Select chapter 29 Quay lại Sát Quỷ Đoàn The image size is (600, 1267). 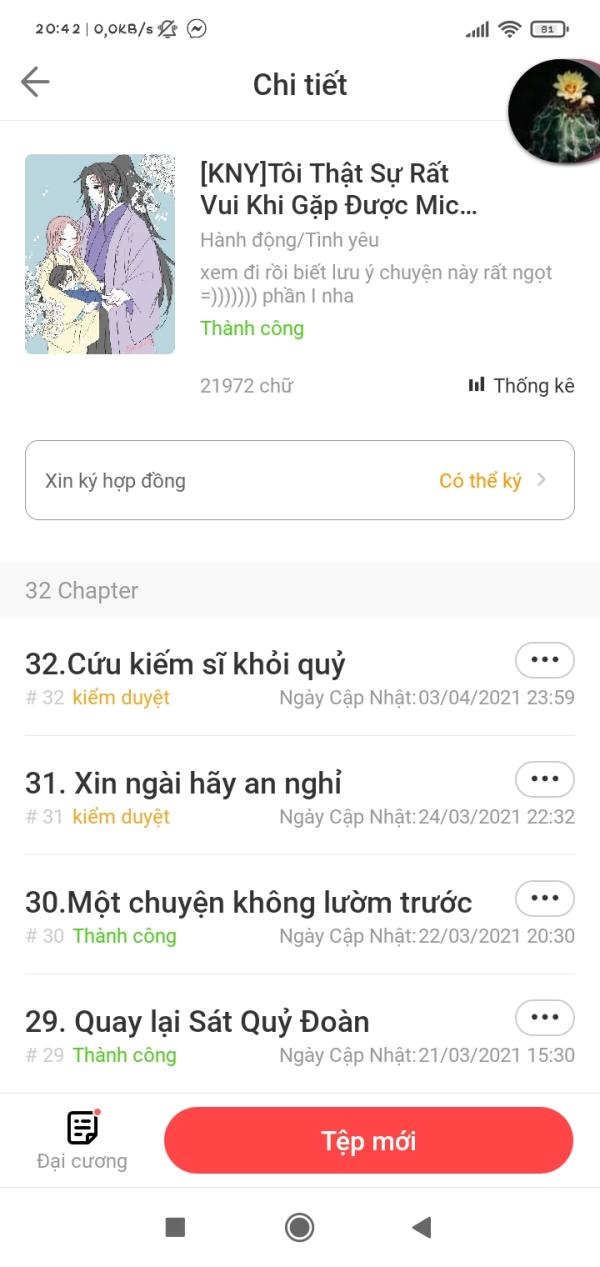pyautogui.click(x=197, y=1021)
